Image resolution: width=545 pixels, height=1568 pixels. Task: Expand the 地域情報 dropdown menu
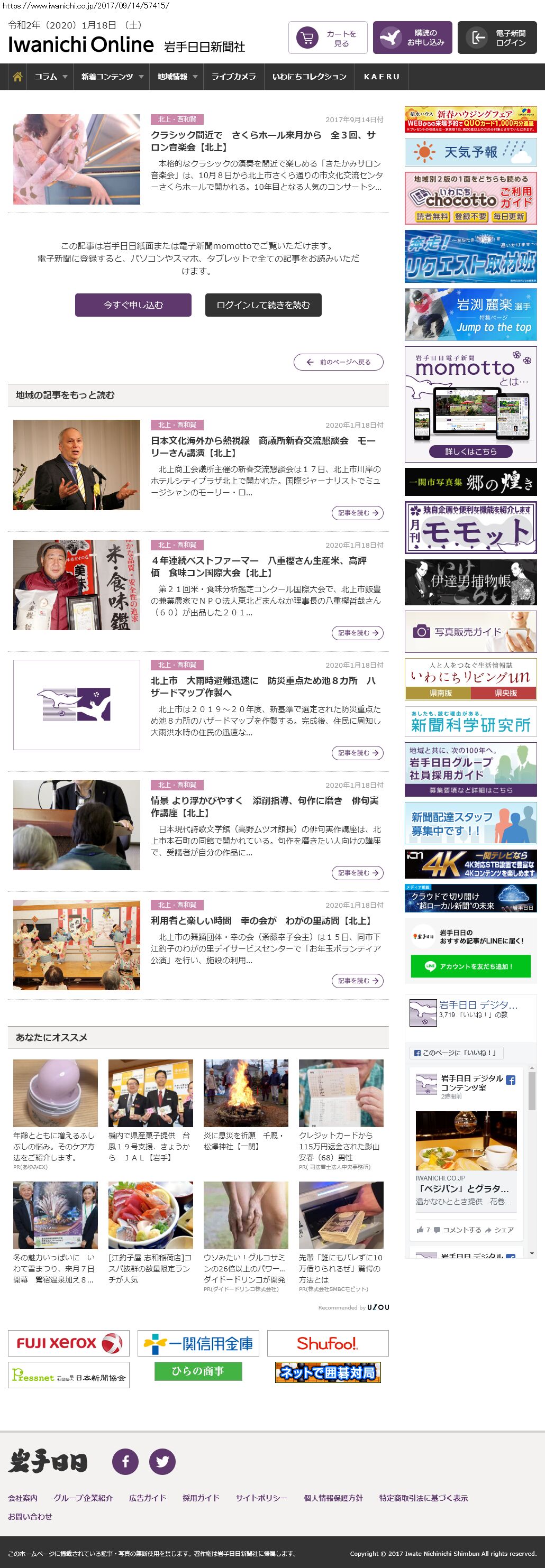point(177,77)
